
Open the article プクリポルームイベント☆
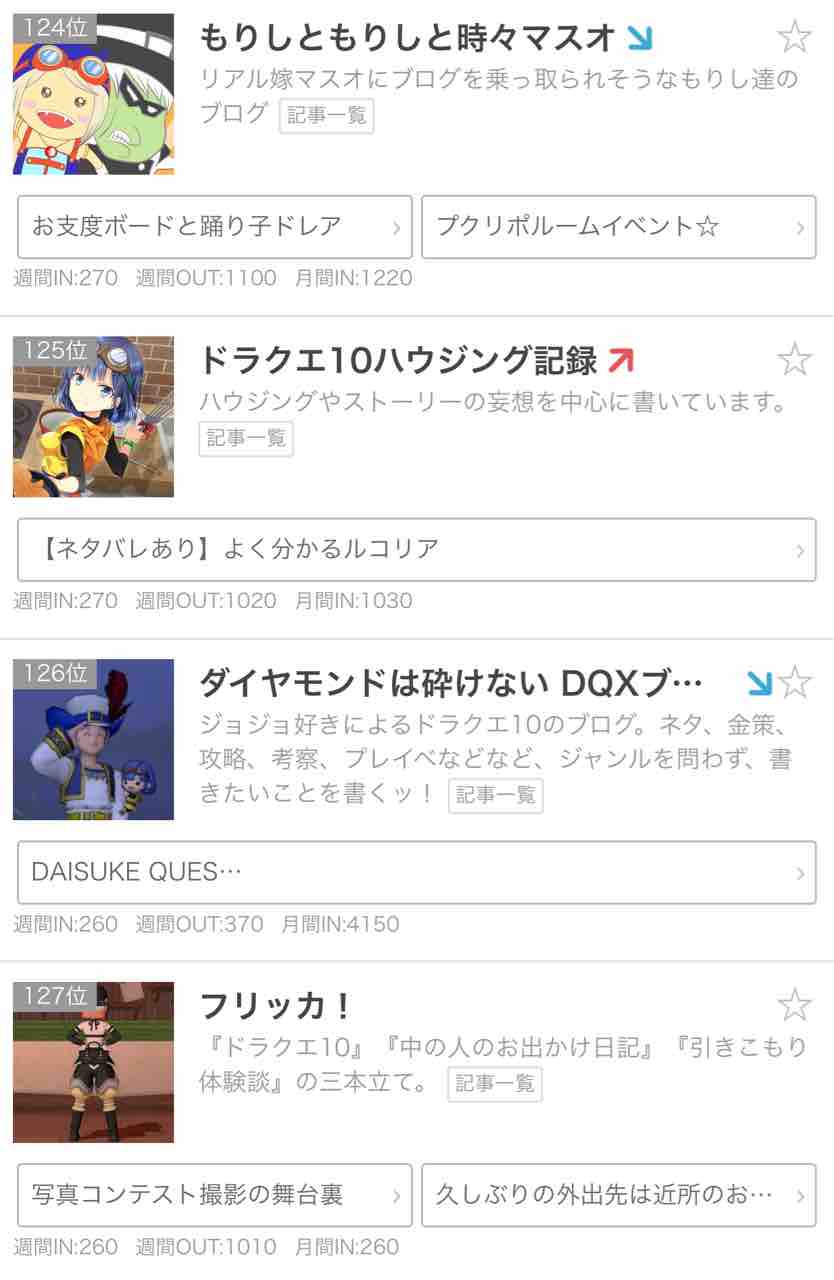(618, 227)
